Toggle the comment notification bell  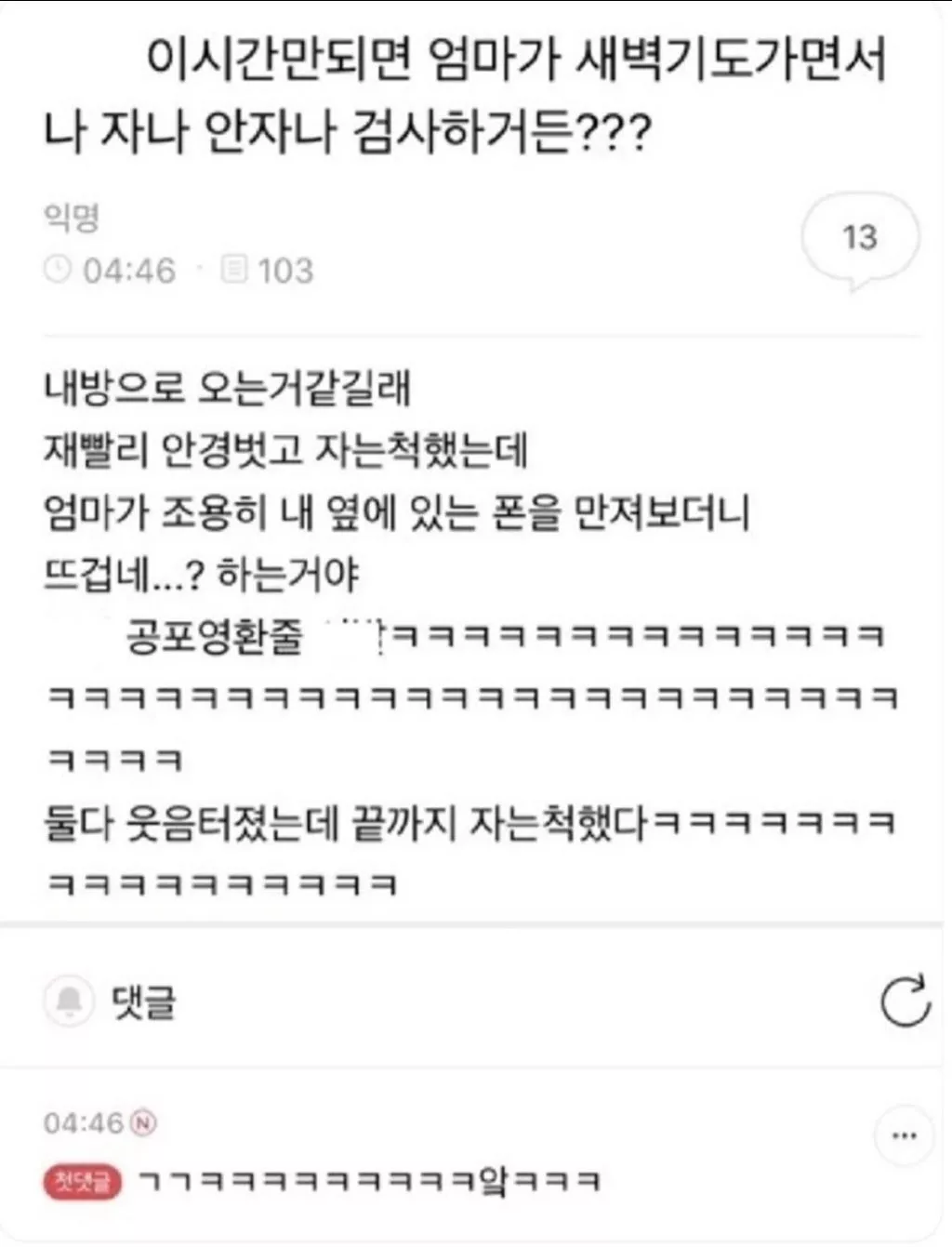coord(69,1002)
